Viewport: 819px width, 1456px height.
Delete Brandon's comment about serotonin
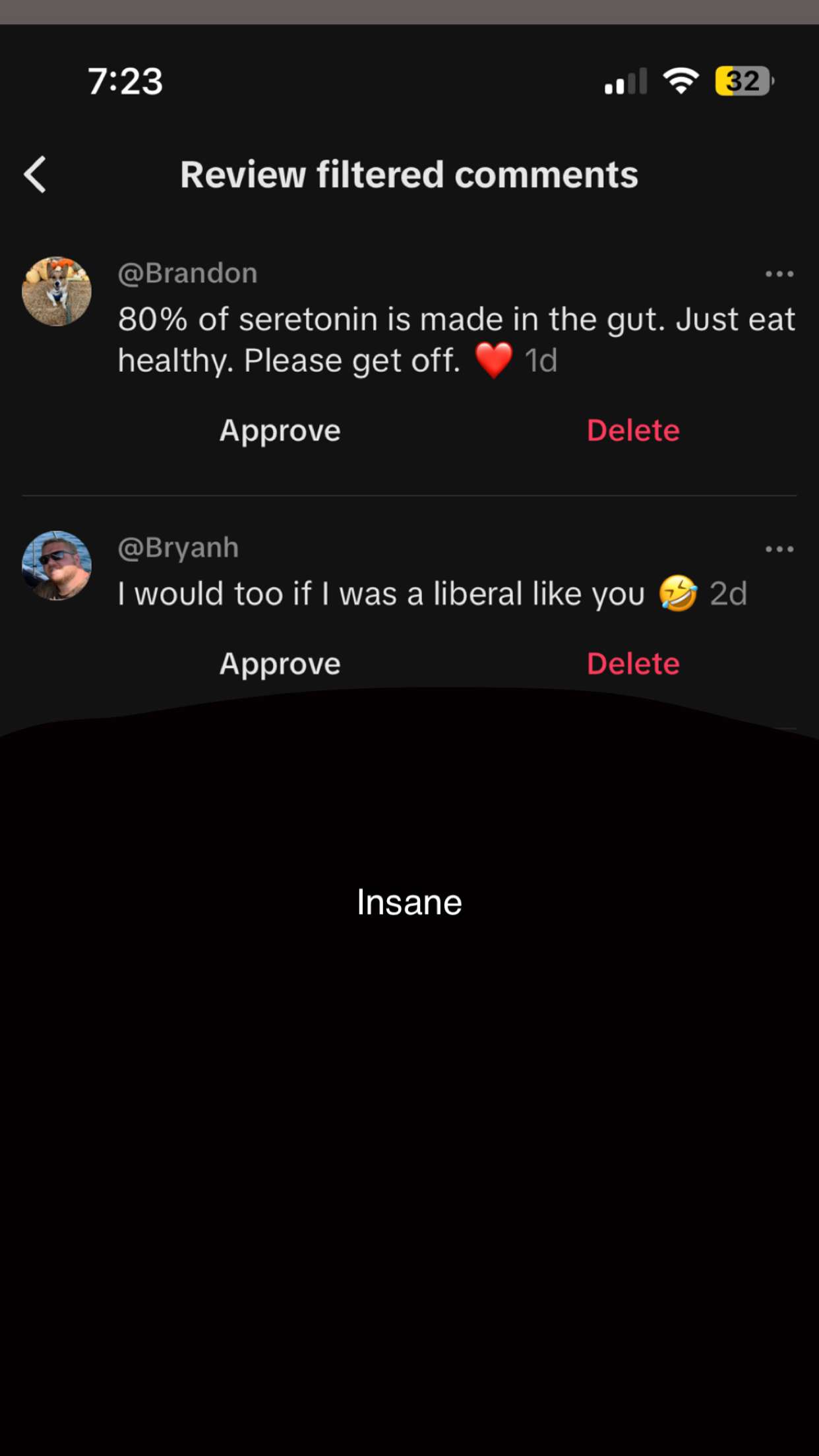(632, 431)
